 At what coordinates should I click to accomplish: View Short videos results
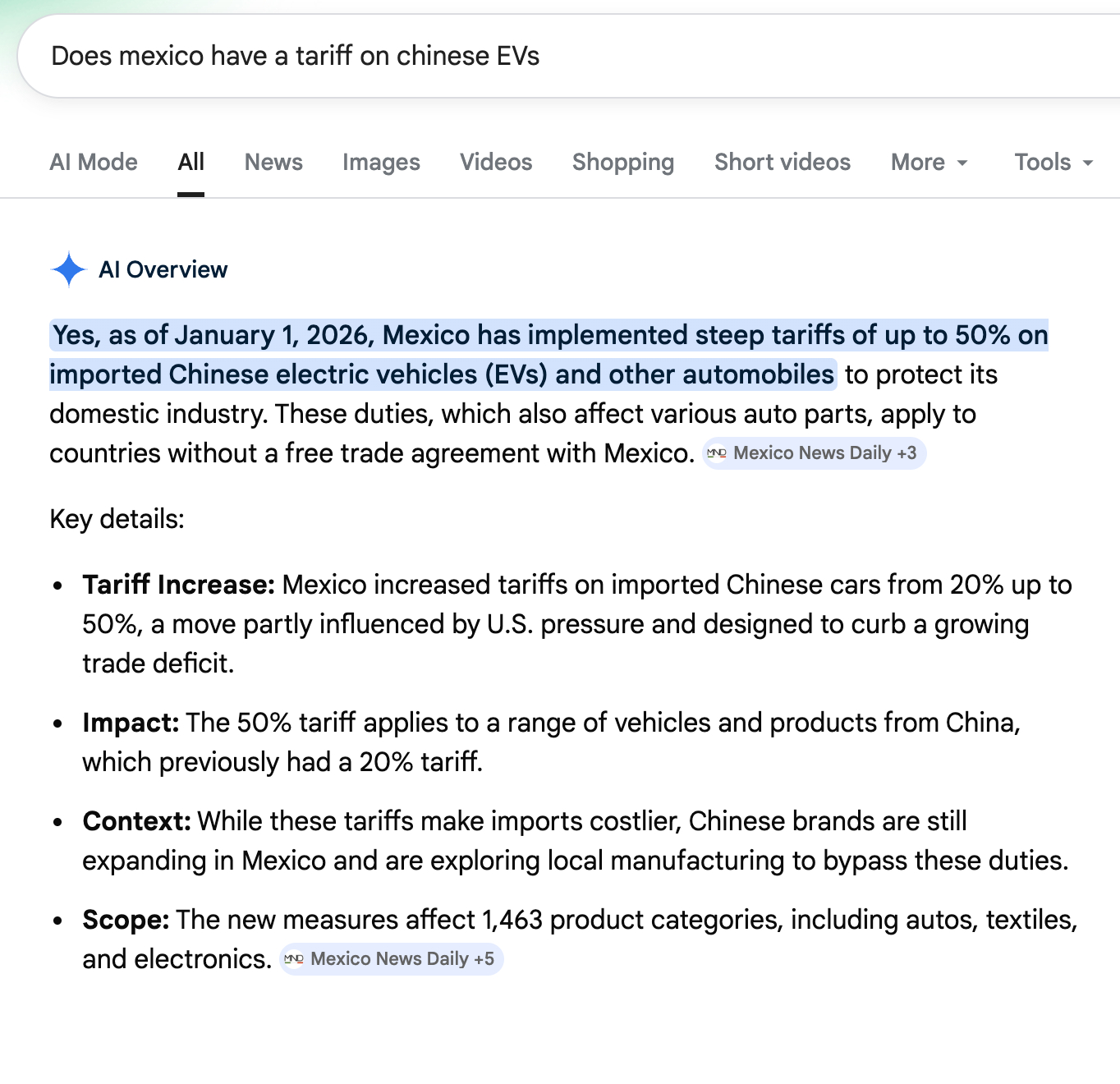point(782,162)
